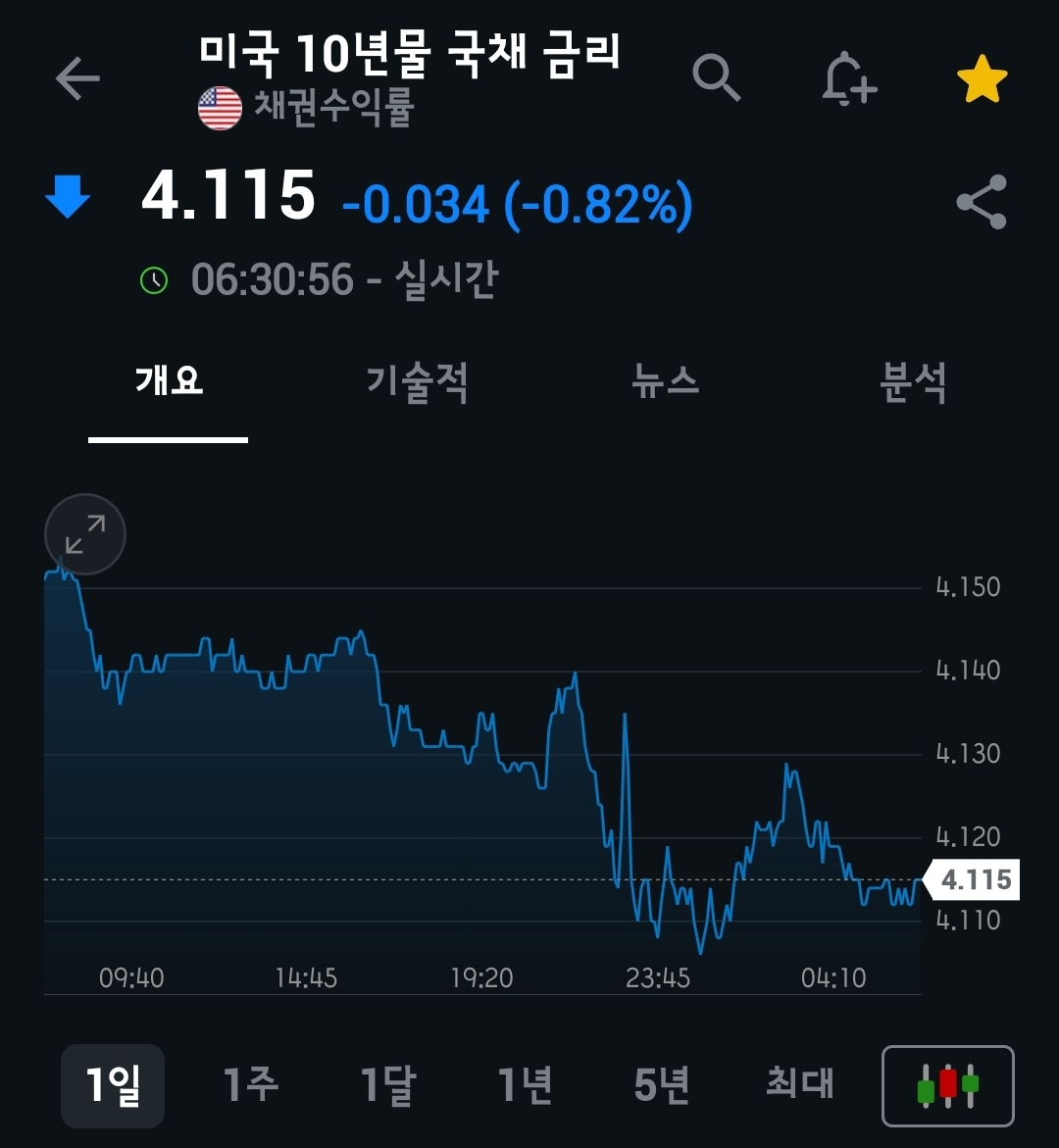Go back using the arrow icon
The height and width of the screenshot is (1148, 1059).
78,78
